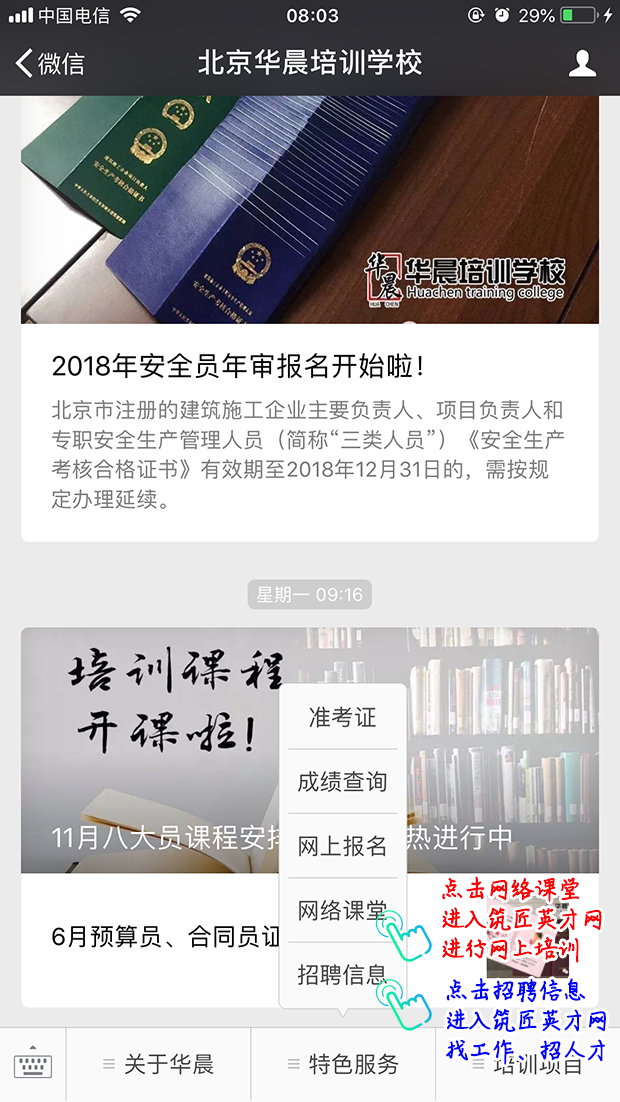Select 成绩查询 from the popup menu
Image resolution: width=620 pixels, height=1102 pixels.
click(342, 782)
